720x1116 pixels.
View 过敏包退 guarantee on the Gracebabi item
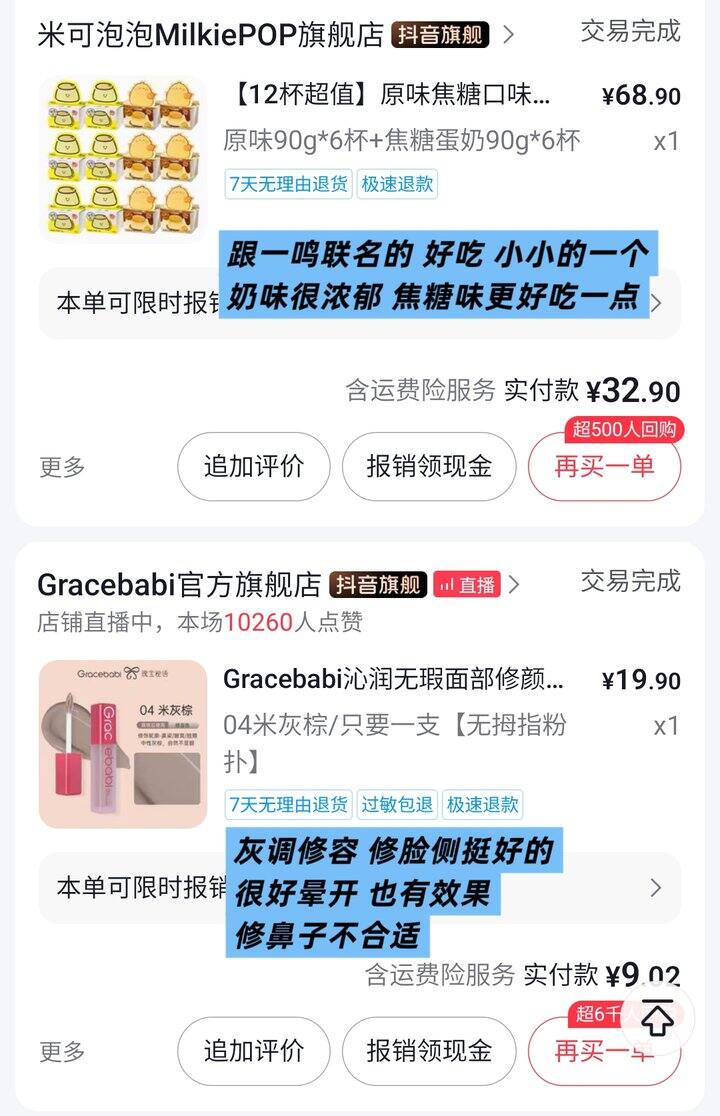point(397,804)
